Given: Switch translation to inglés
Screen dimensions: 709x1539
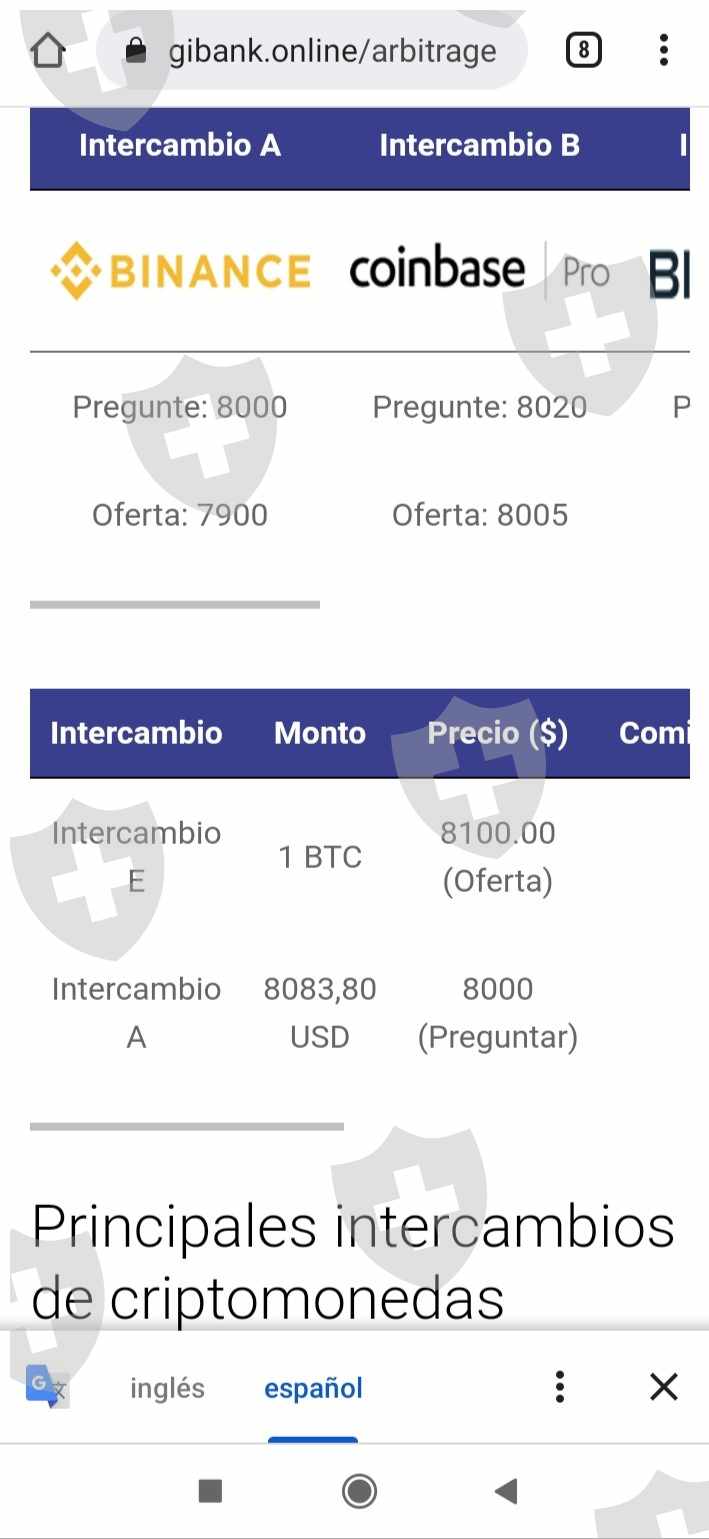Looking at the screenshot, I should [x=167, y=1388].
